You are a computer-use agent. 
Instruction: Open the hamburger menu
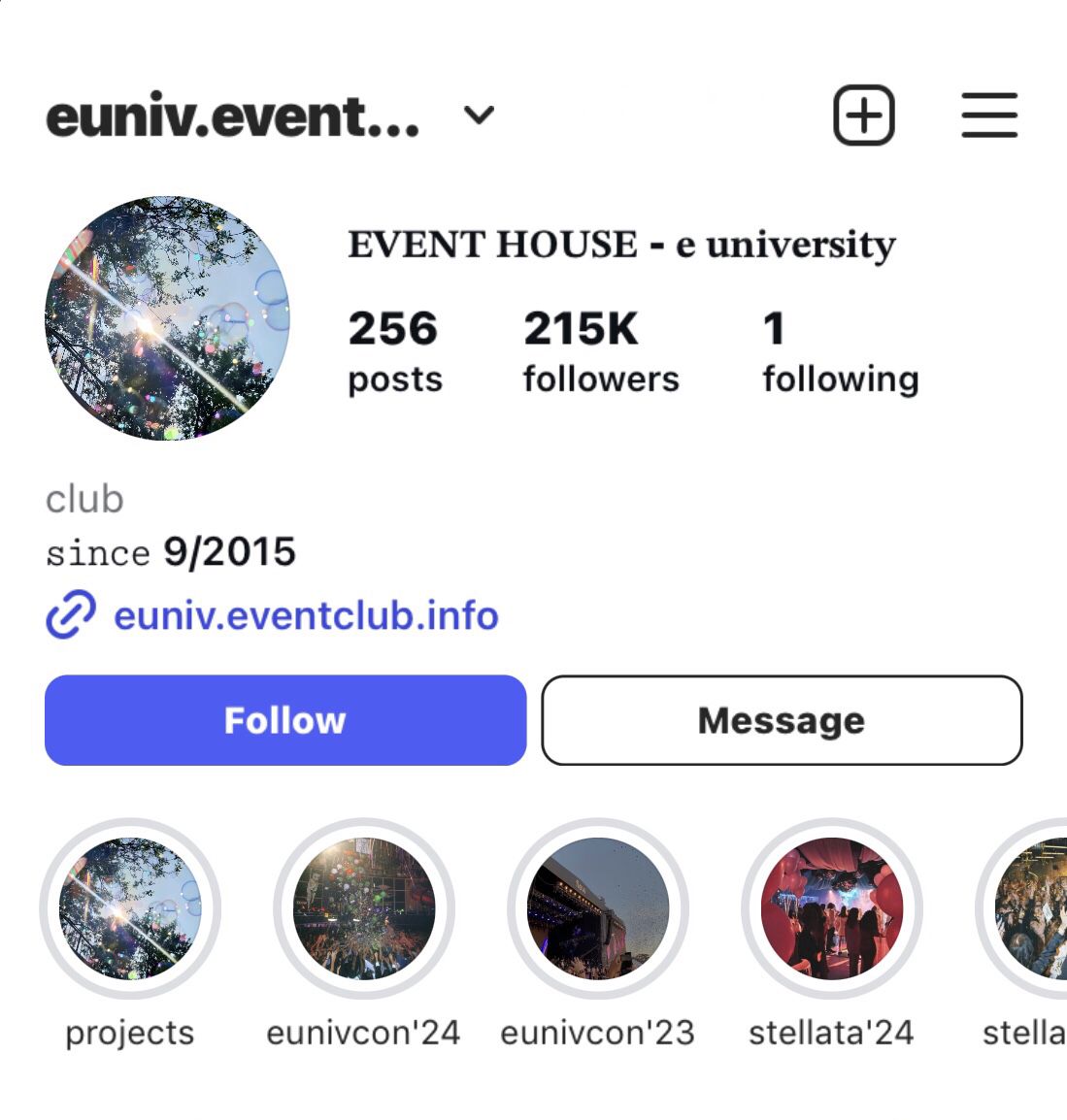(989, 115)
